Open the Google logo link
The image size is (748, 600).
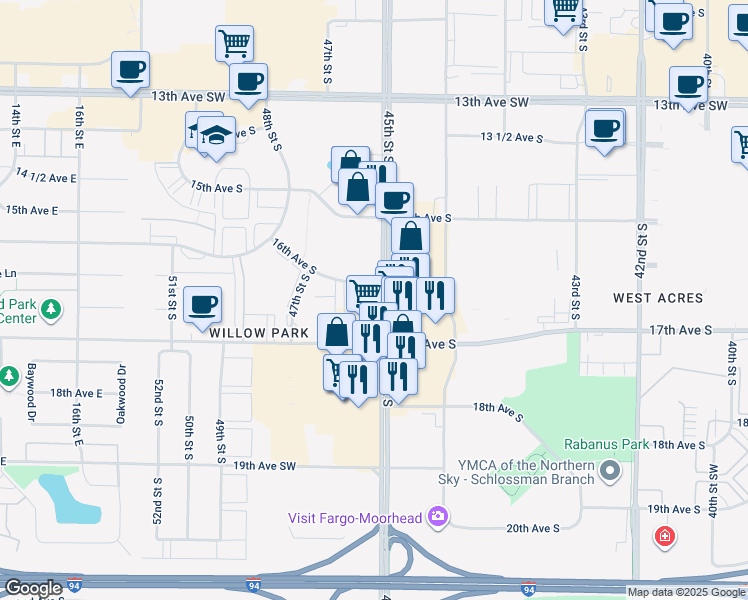click(33, 589)
